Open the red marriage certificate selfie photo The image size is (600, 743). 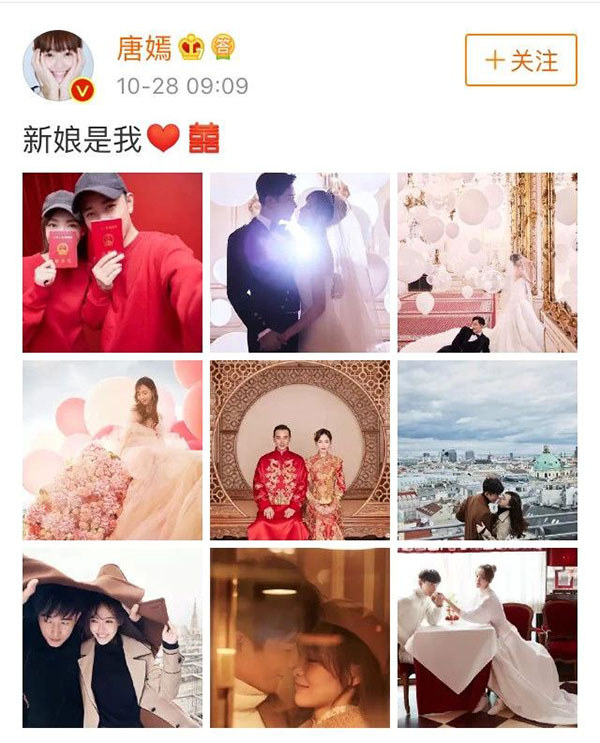[112, 262]
